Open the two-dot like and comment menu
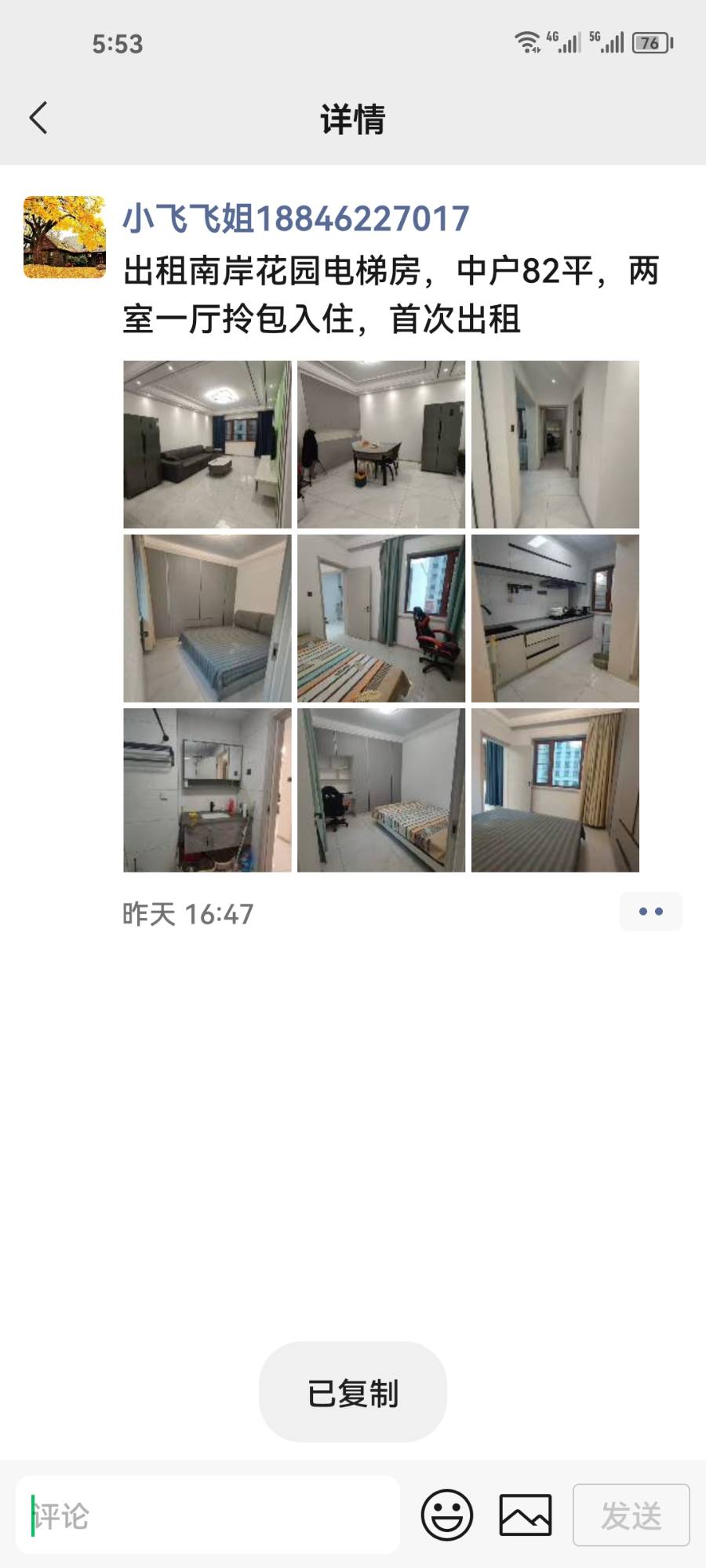 650,912
